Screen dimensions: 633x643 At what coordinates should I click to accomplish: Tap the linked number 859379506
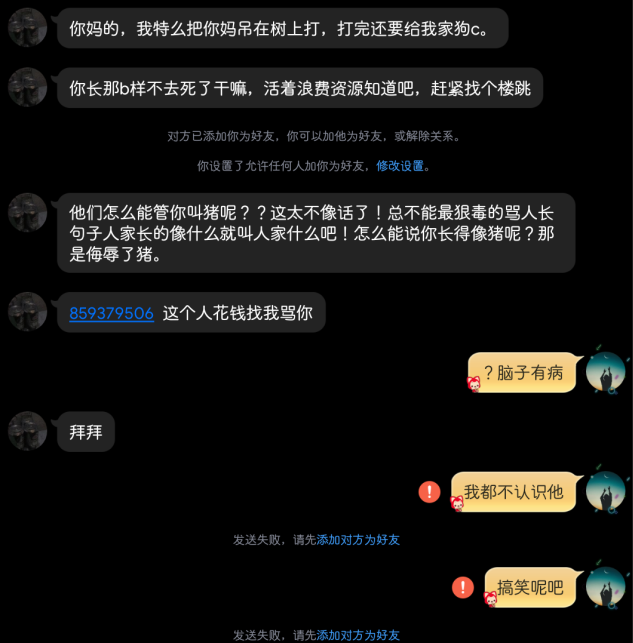point(111,313)
